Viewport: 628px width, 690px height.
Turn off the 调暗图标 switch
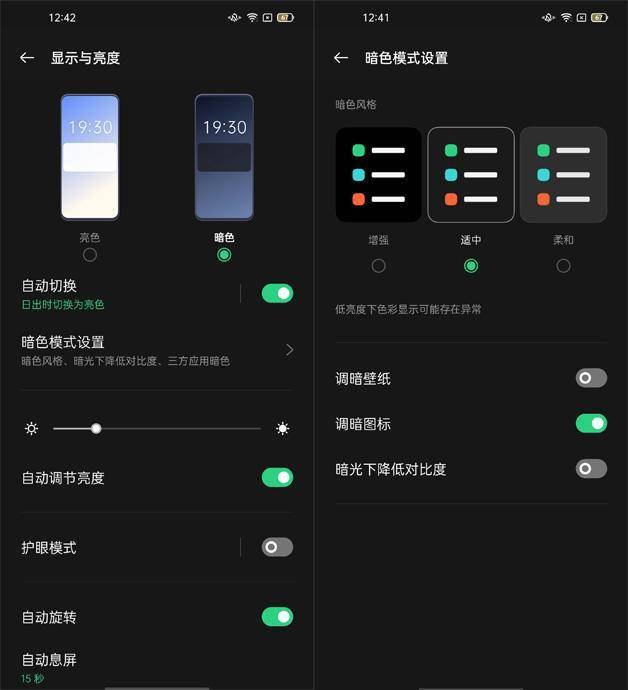591,423
